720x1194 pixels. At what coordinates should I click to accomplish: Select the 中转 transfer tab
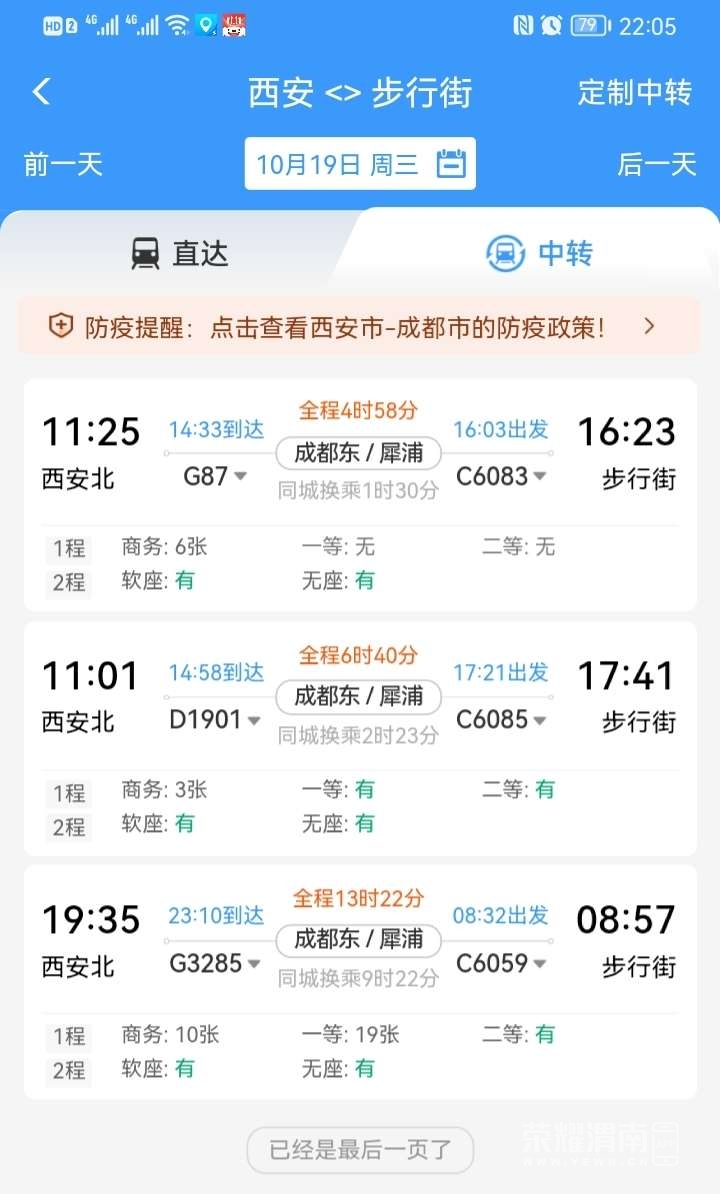539,253
